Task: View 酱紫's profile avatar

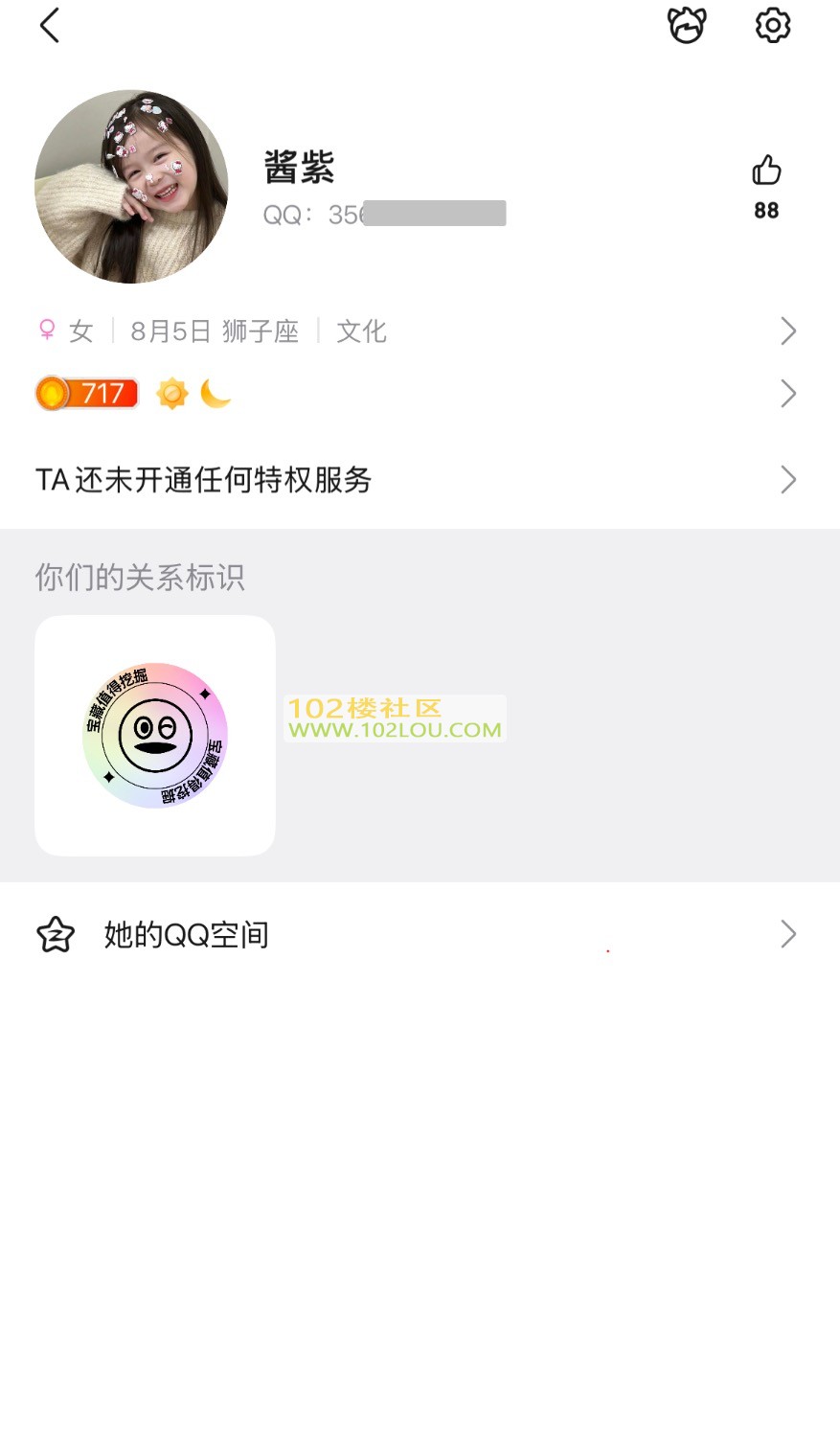Action: tap(131, 187)
